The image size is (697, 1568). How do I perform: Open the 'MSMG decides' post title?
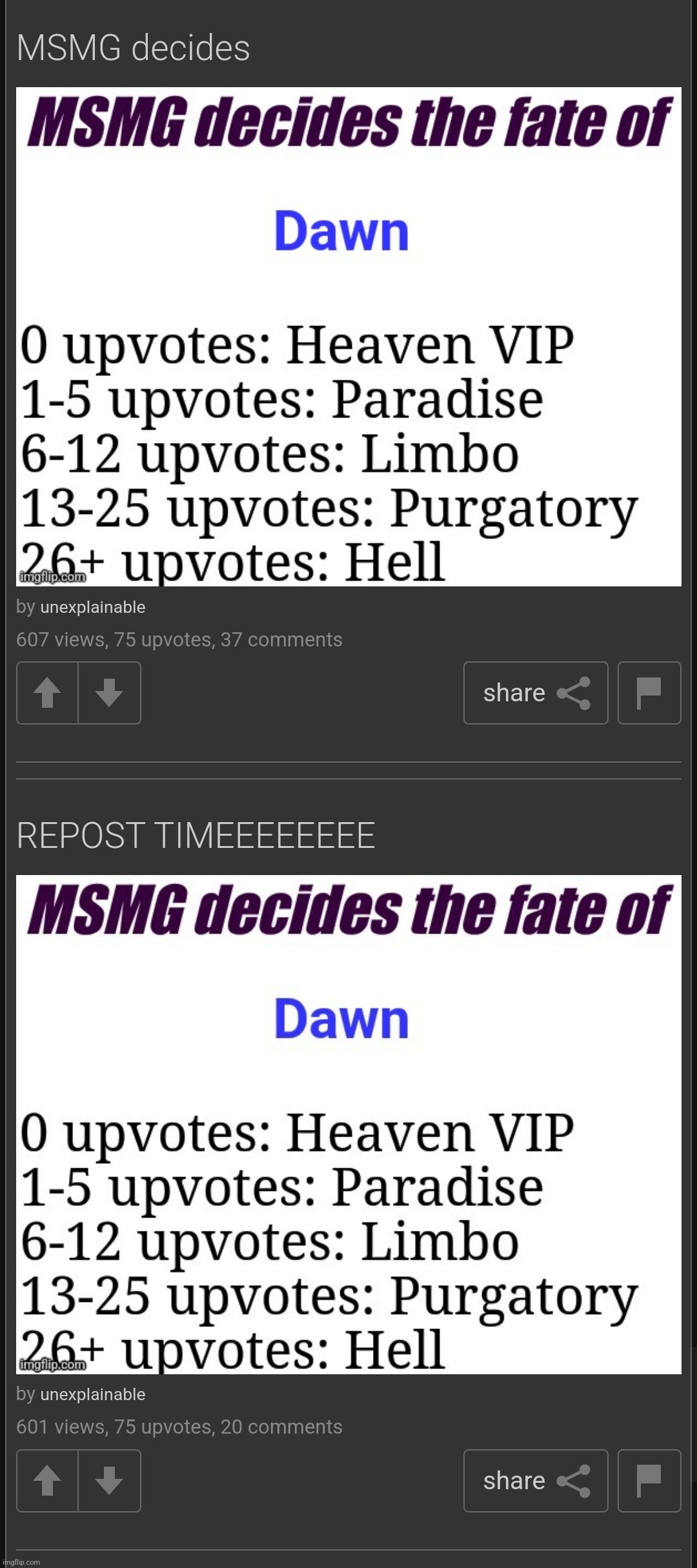coord(133,48)
